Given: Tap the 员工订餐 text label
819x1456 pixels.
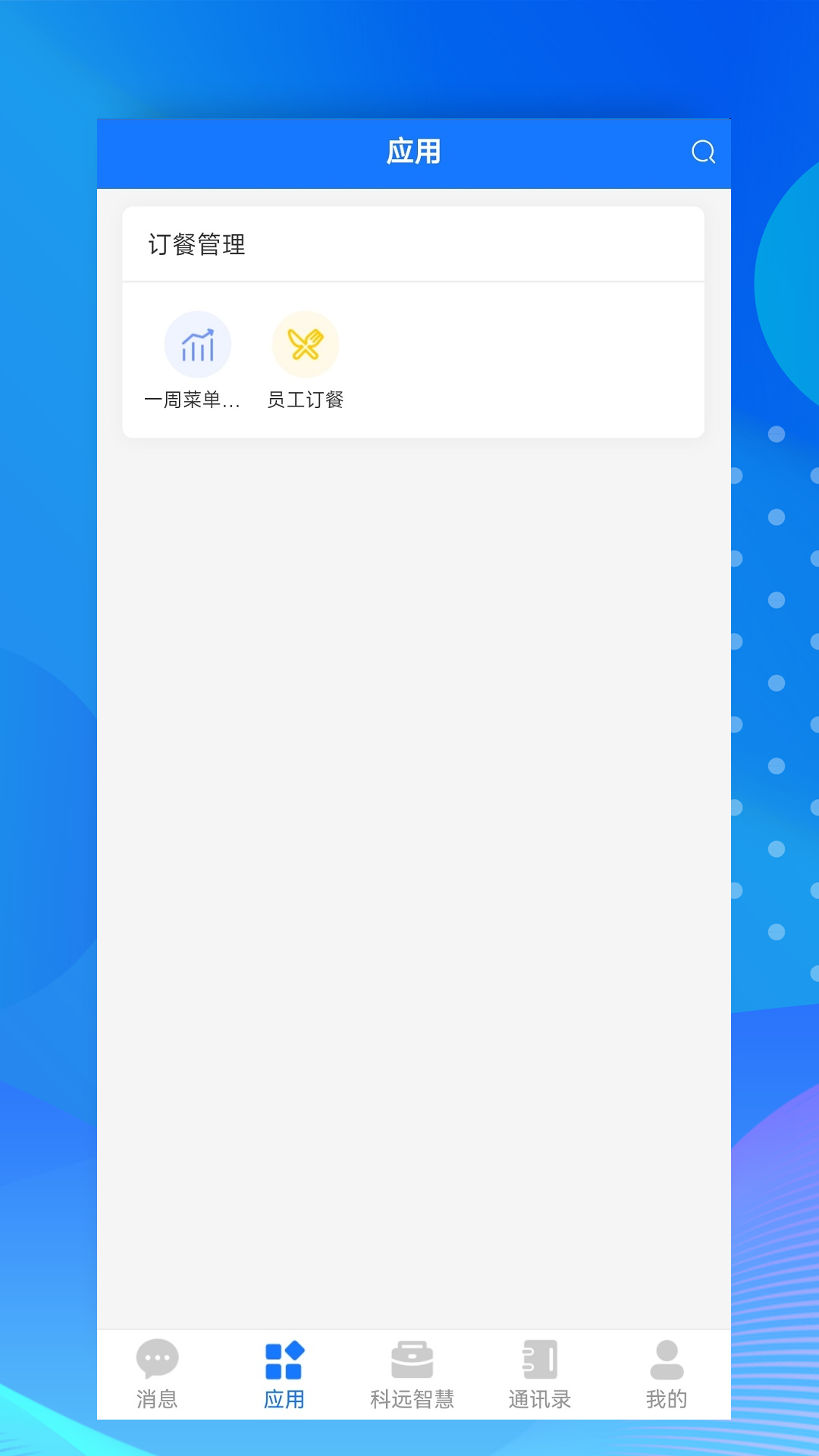Looking at the screenshot, I should point(306,400).
